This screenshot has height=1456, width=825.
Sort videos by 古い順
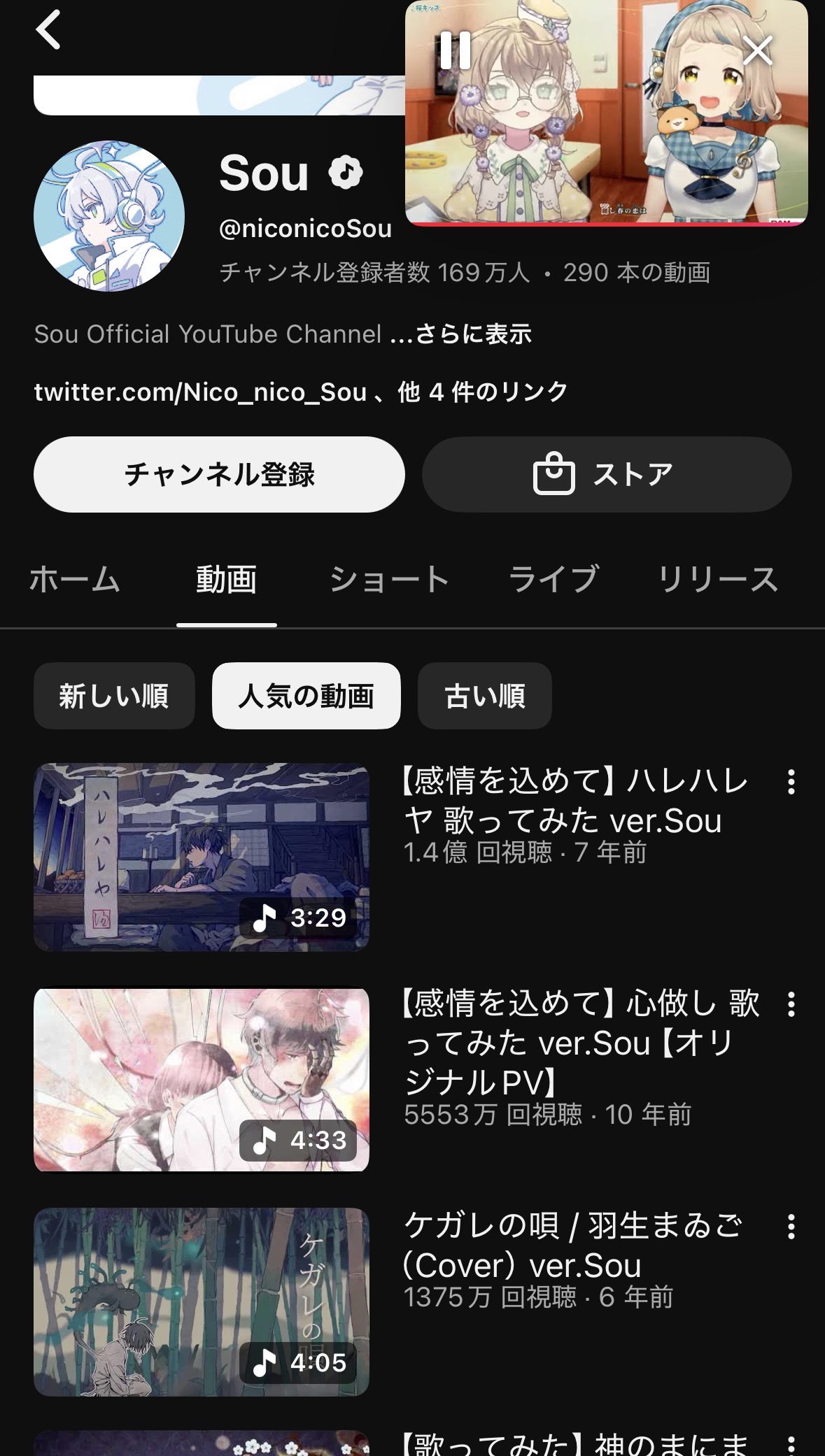pyautogui.click(x=484, y=696)
